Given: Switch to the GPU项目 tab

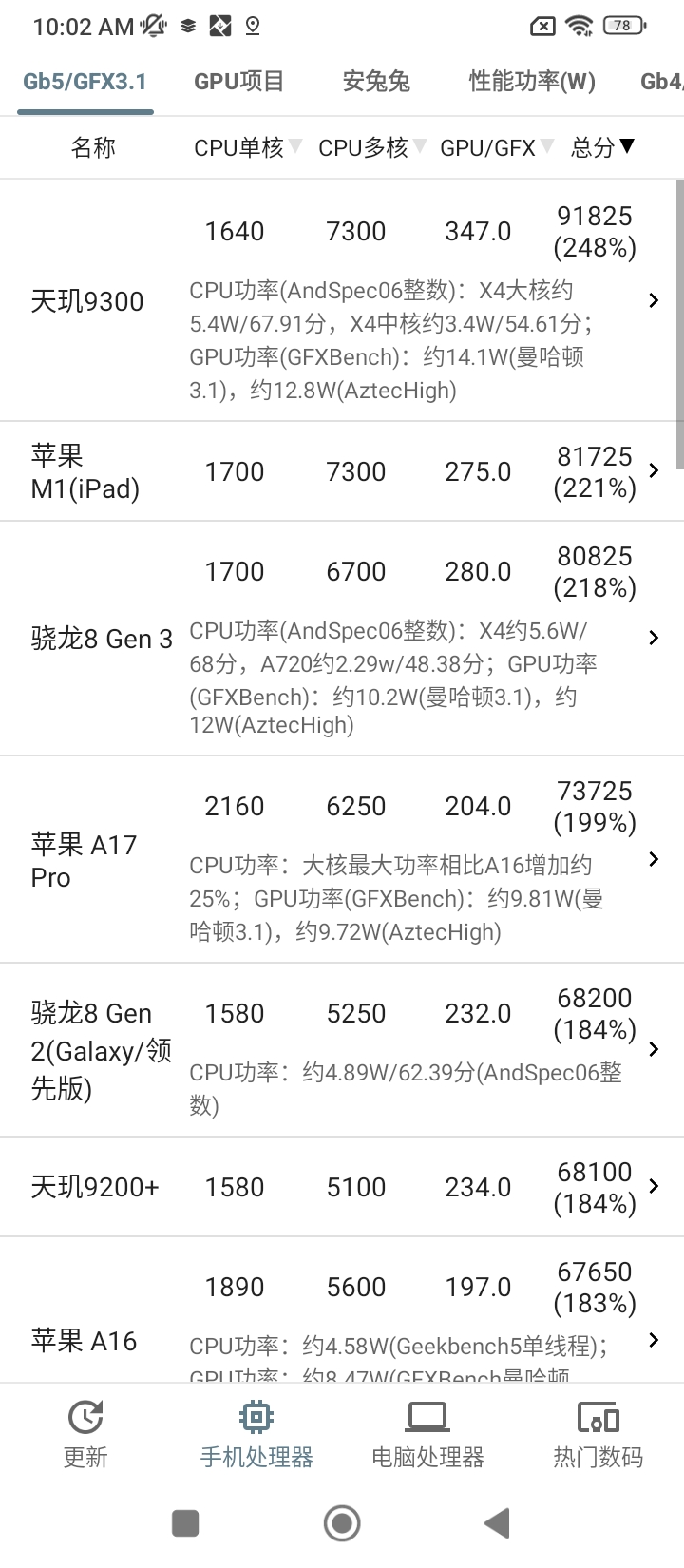Looking at the screenshot, I should coord(238,82).
